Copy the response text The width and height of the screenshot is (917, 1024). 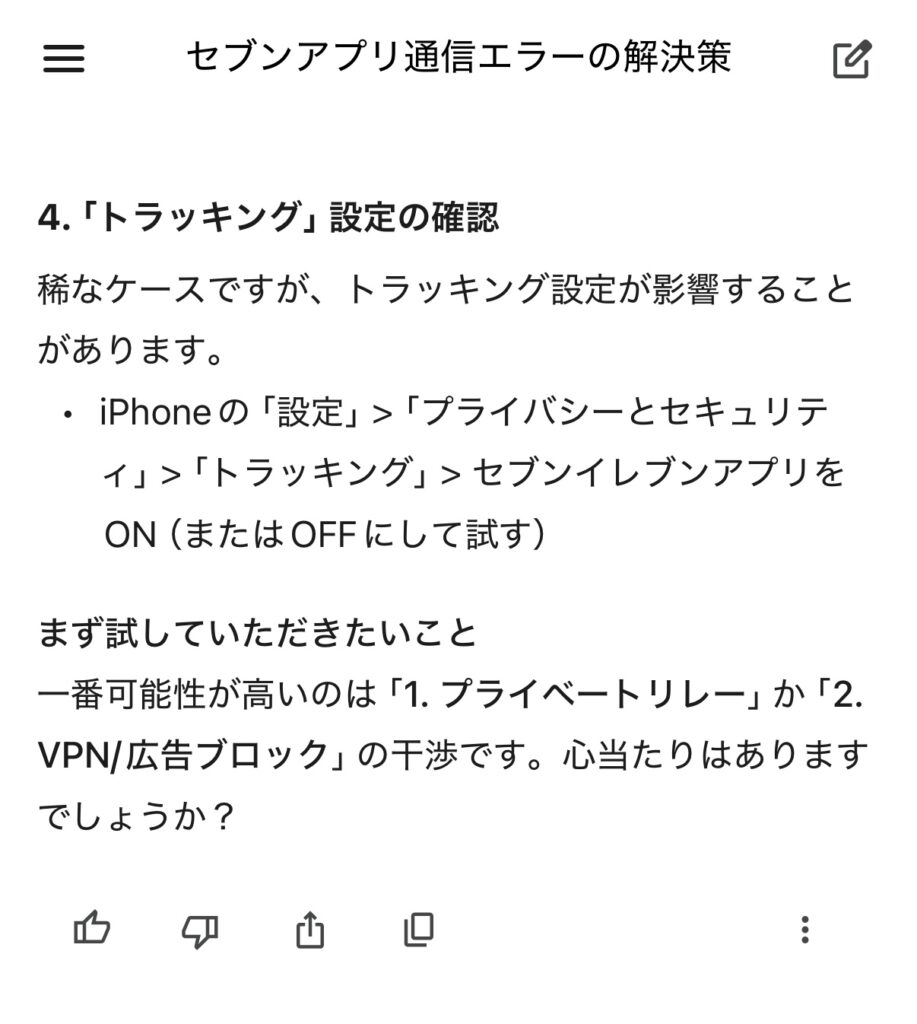click(x=419, y=930)
